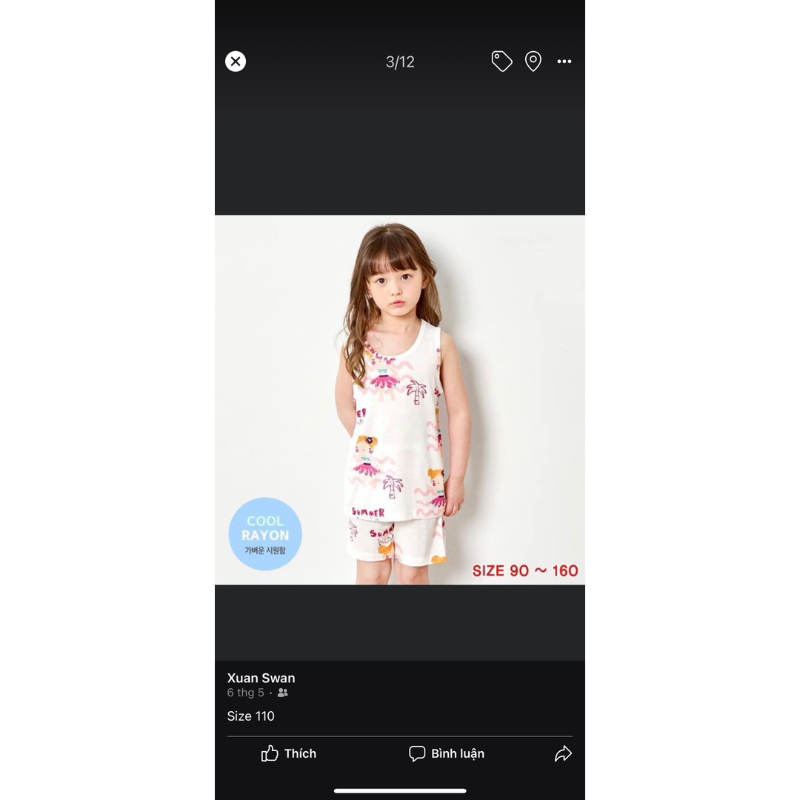This screenshot has width=800, height=800.
Task: Open the three-dot overflow menu
Action: pos(564,62)
